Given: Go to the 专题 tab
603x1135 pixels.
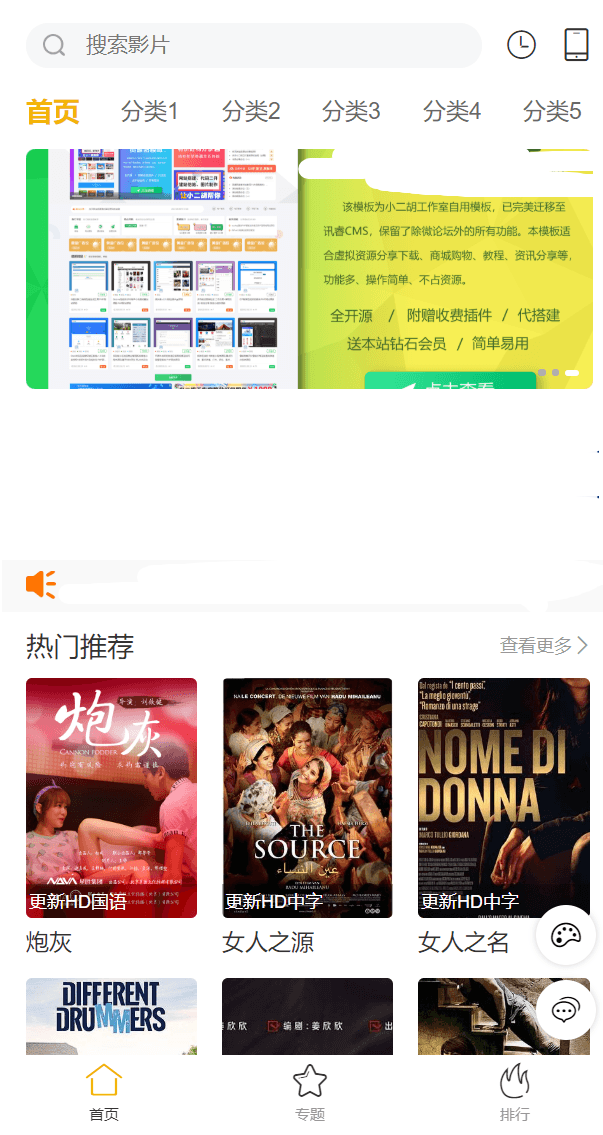Looking at the screenshot, I should pyautogui.click(x=310, y=1093).
